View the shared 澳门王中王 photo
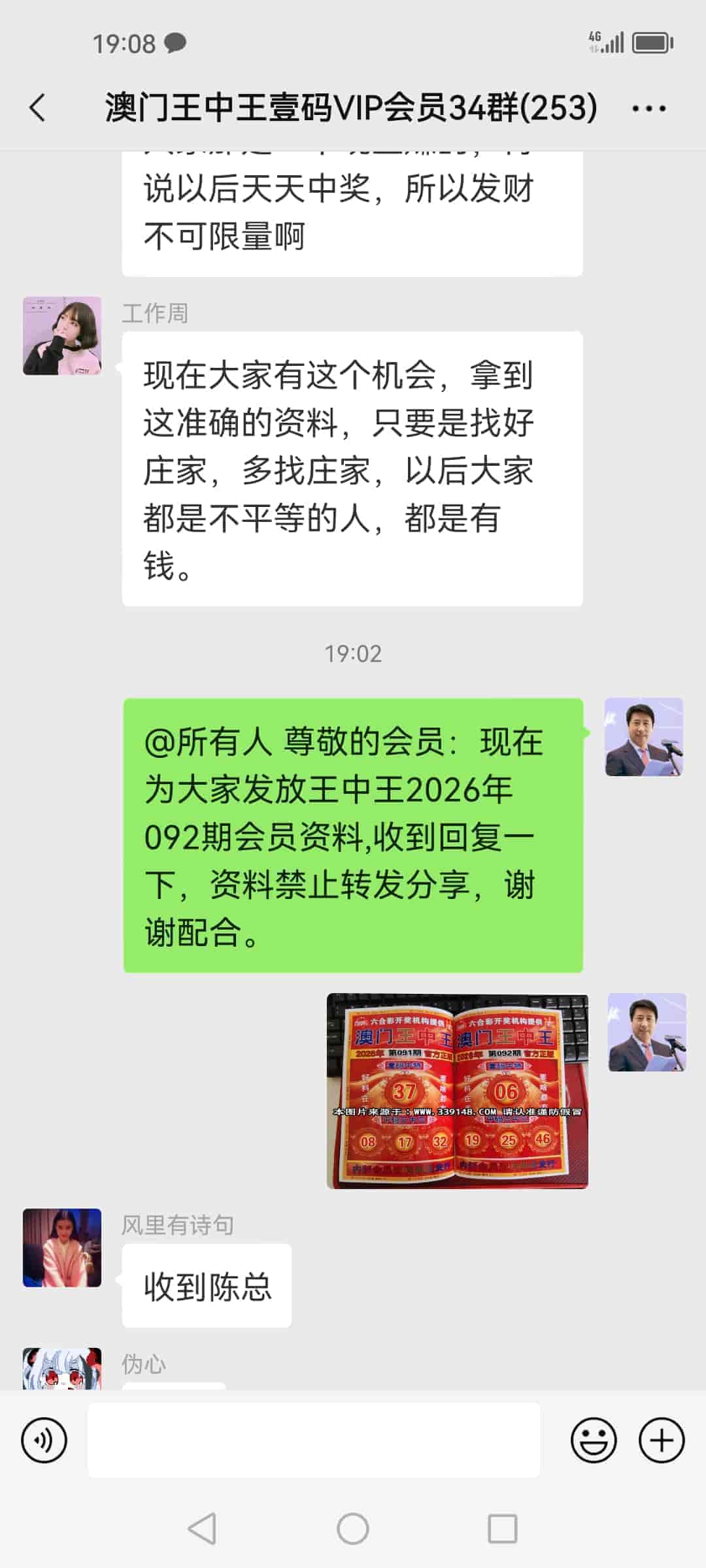Viewport: 706px width, 1568px height. (457, 1090)
